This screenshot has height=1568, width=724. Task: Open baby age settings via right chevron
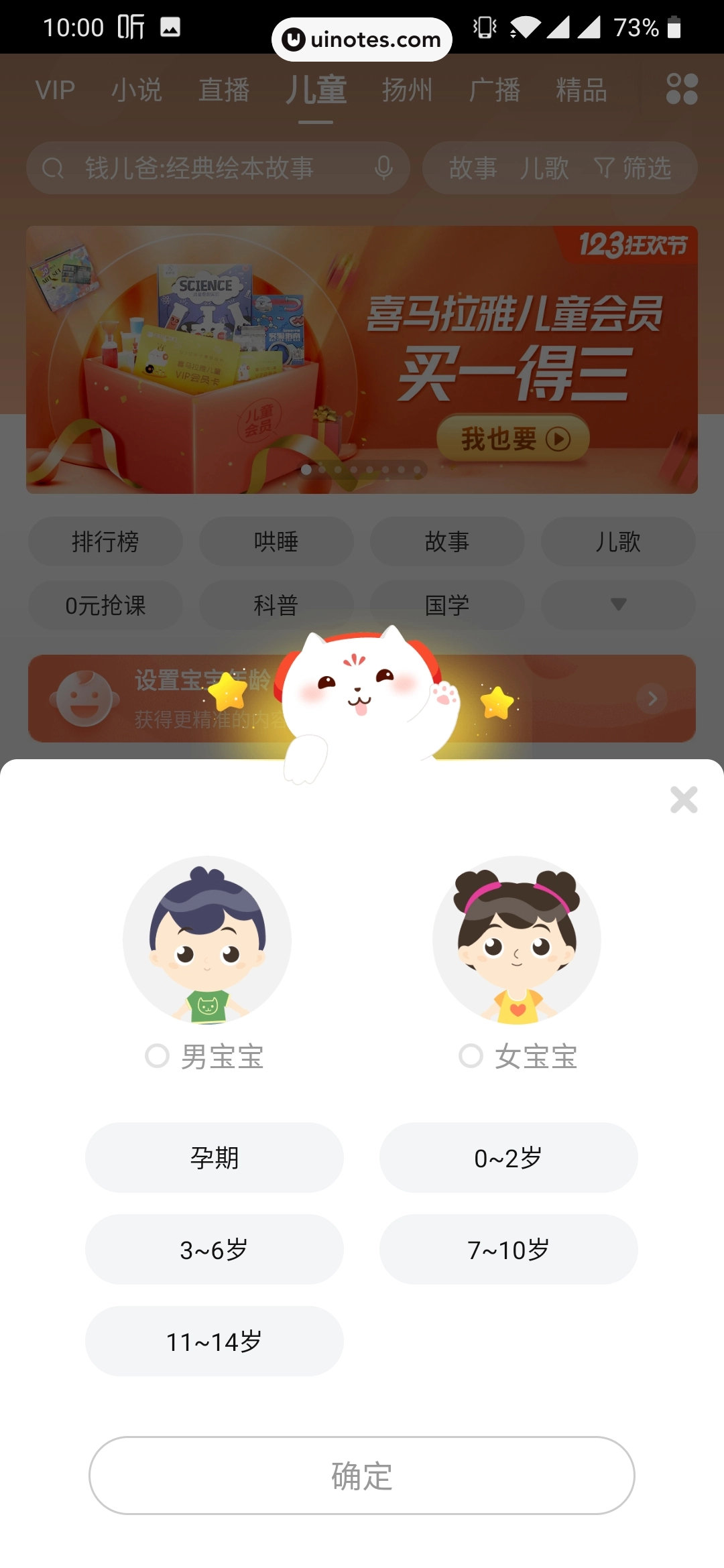click(651, 699)
